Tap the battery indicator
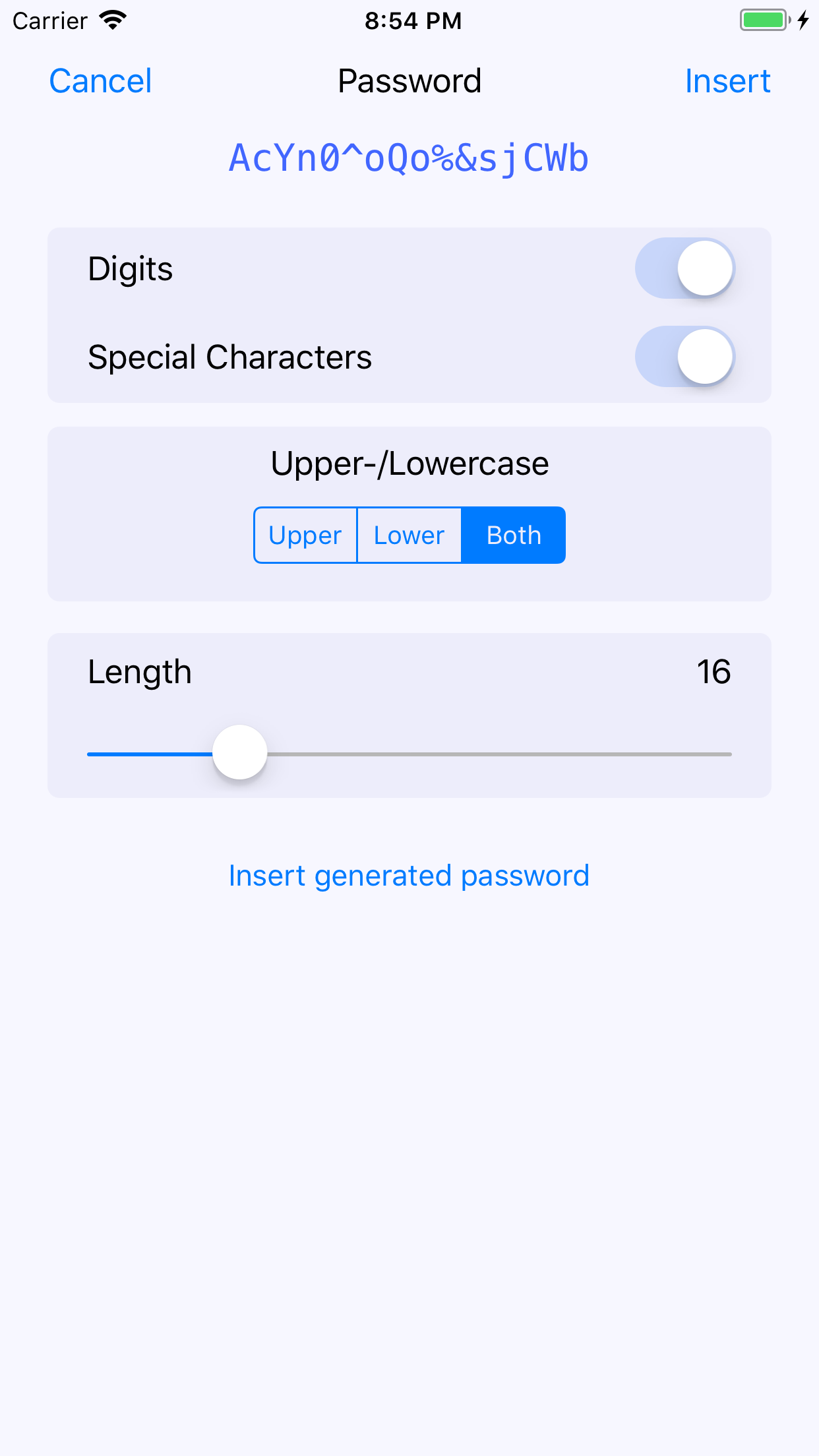This screenshot has height=1456, width=819. [x=764, y=20]
